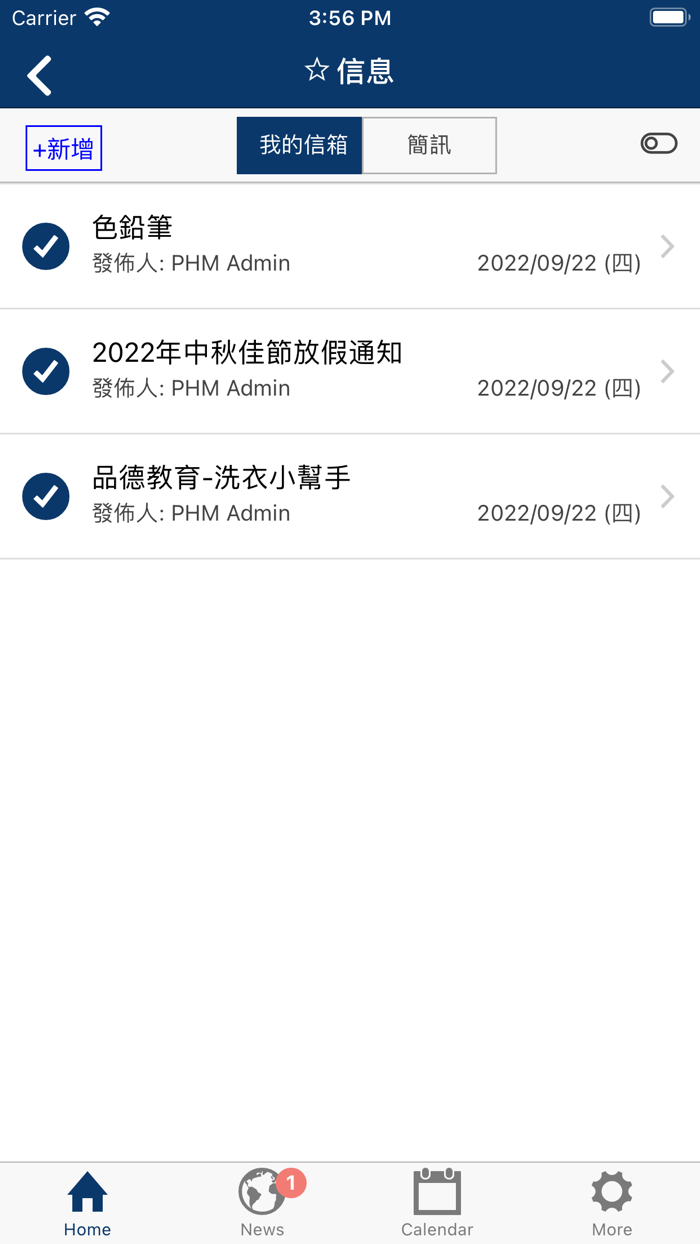This screenshot has width=700, height=1244.
Task: Open the News tab
Action: pos(262,1203)
